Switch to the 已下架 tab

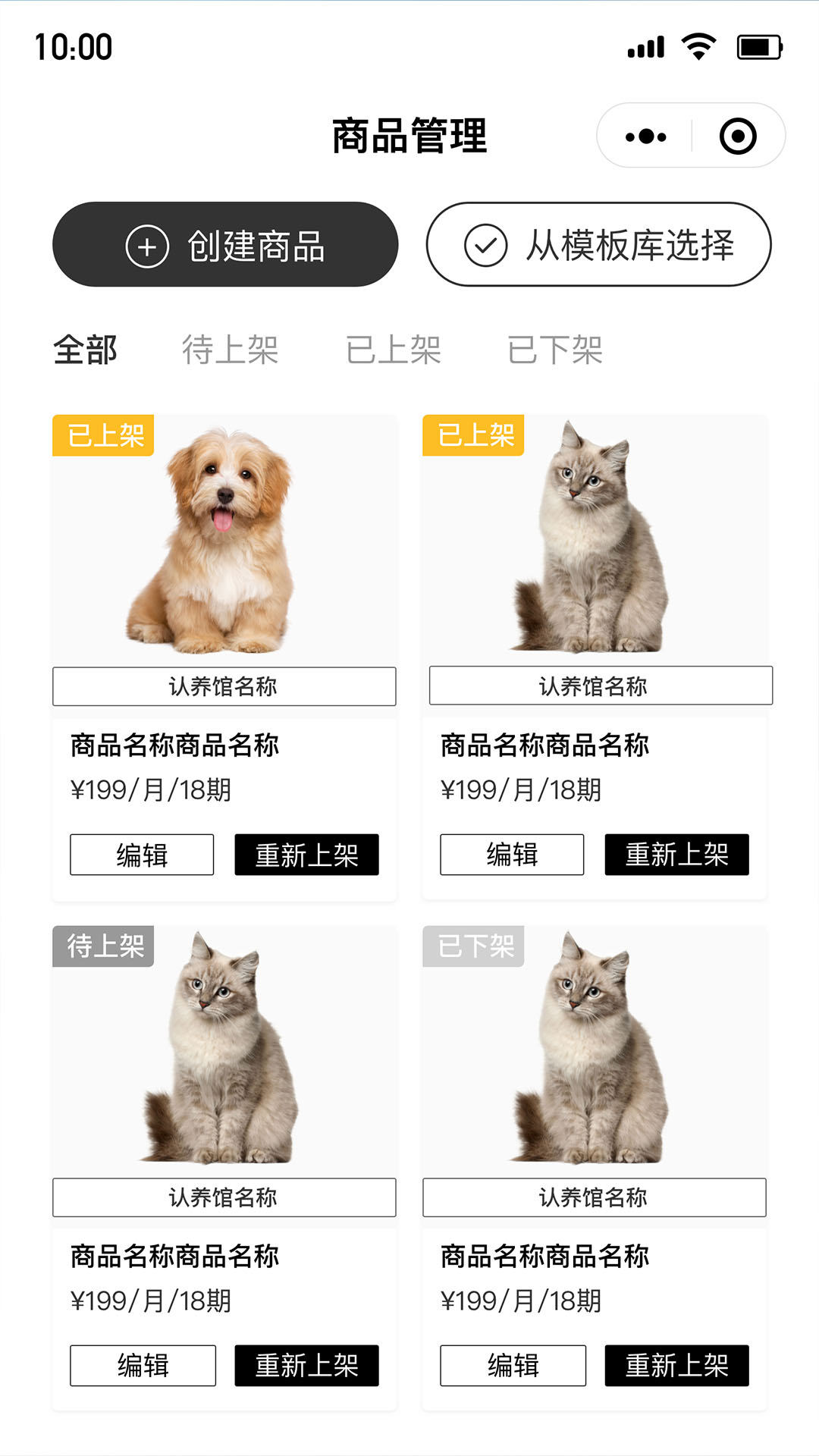pyautogui.click(x=554, y=350)
